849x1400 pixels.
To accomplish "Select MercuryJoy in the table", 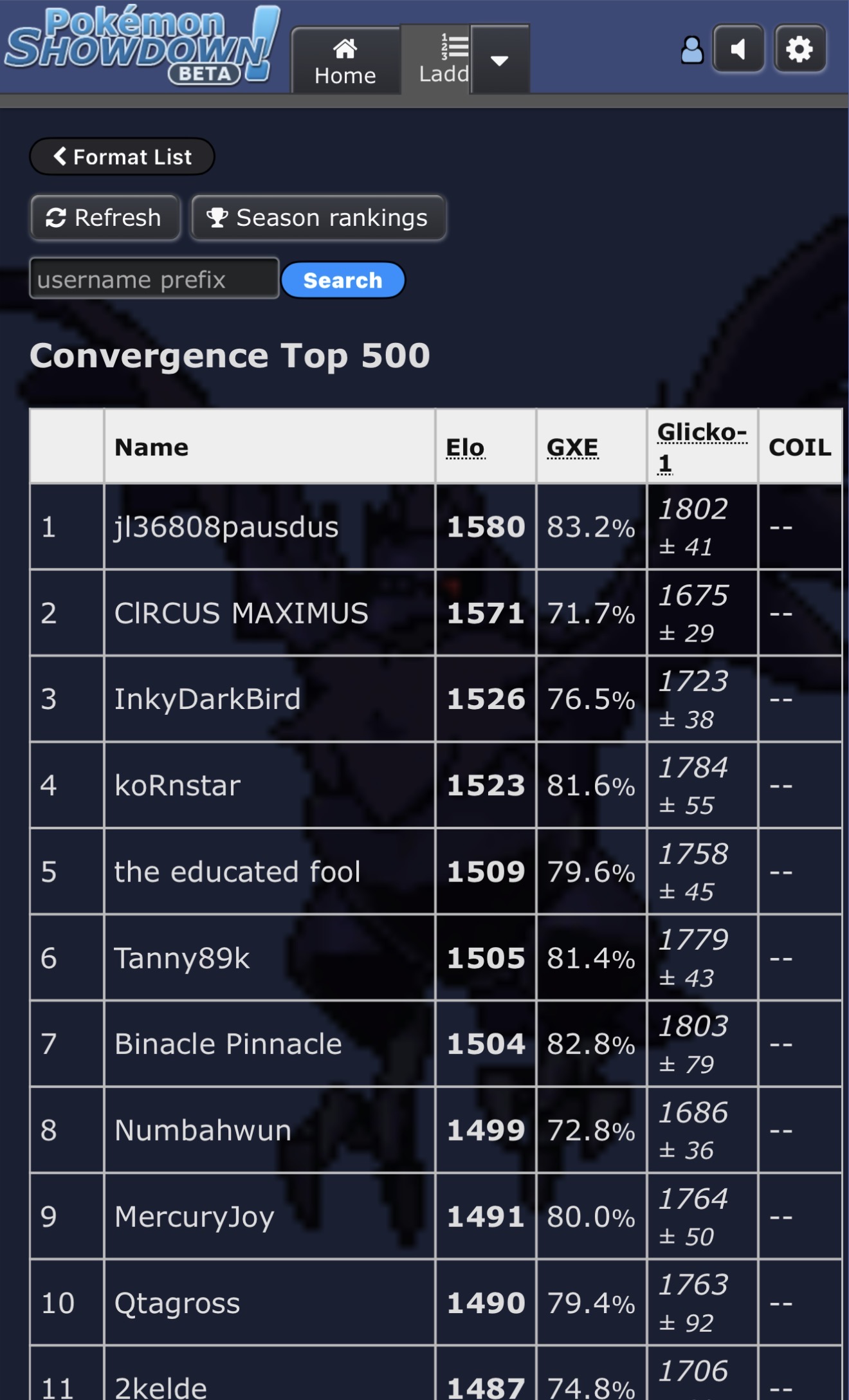I will [194, 1217].
